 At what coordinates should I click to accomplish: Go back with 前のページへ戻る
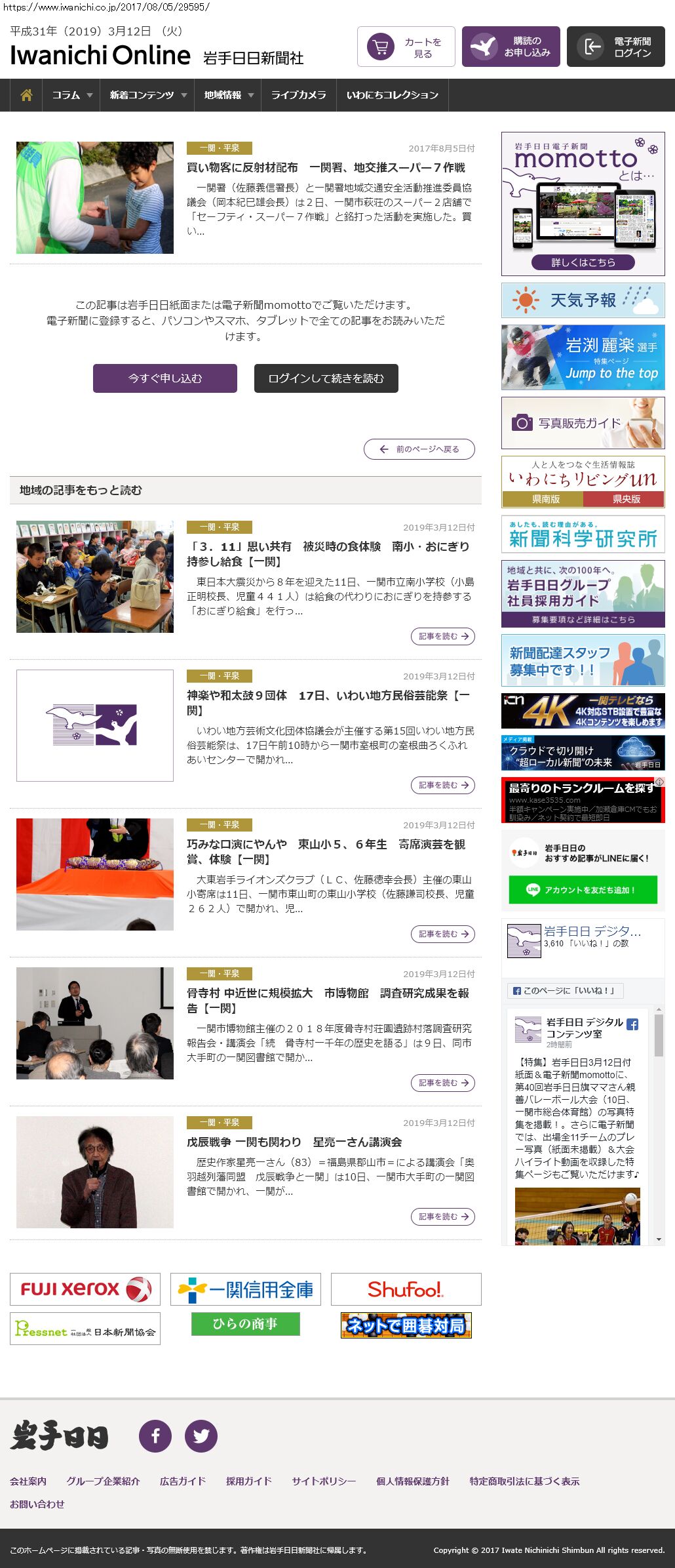(x=419, y=449)
